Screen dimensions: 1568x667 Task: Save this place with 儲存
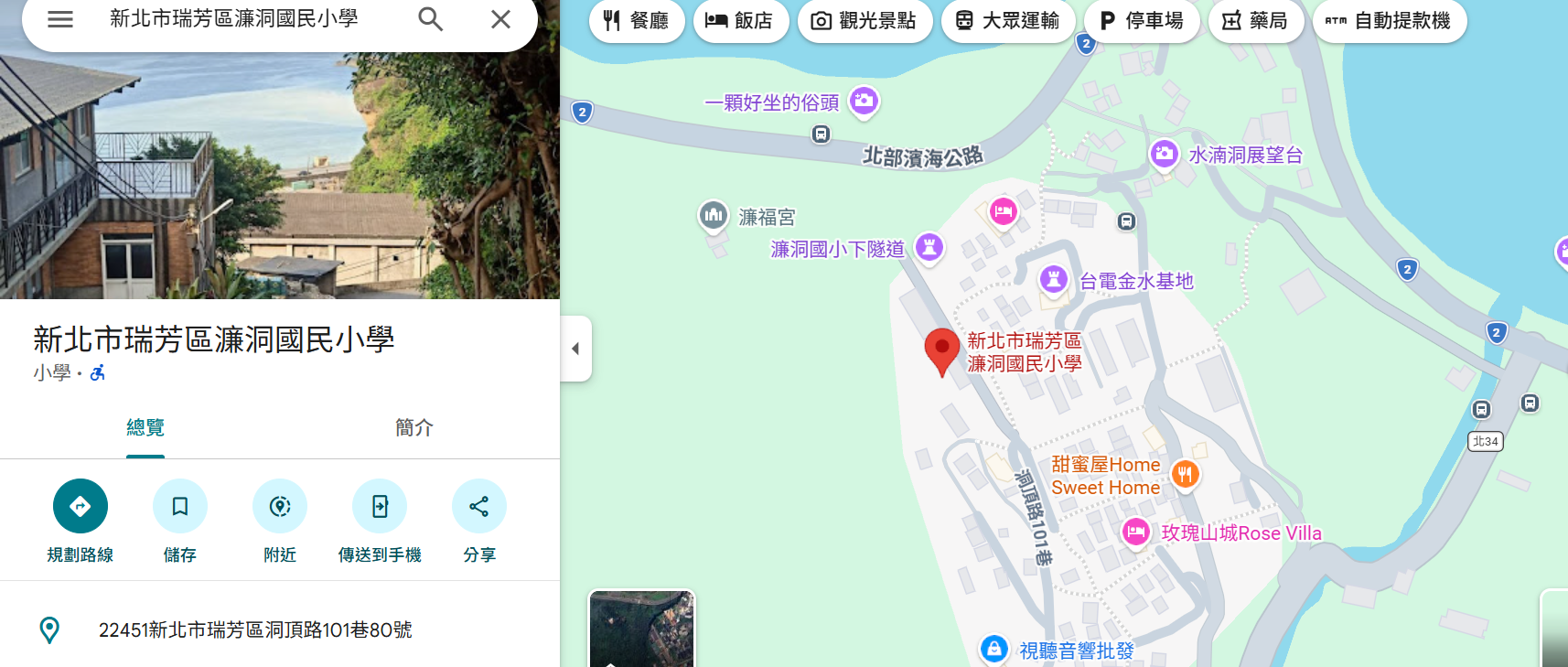click(x=180, y=506)
